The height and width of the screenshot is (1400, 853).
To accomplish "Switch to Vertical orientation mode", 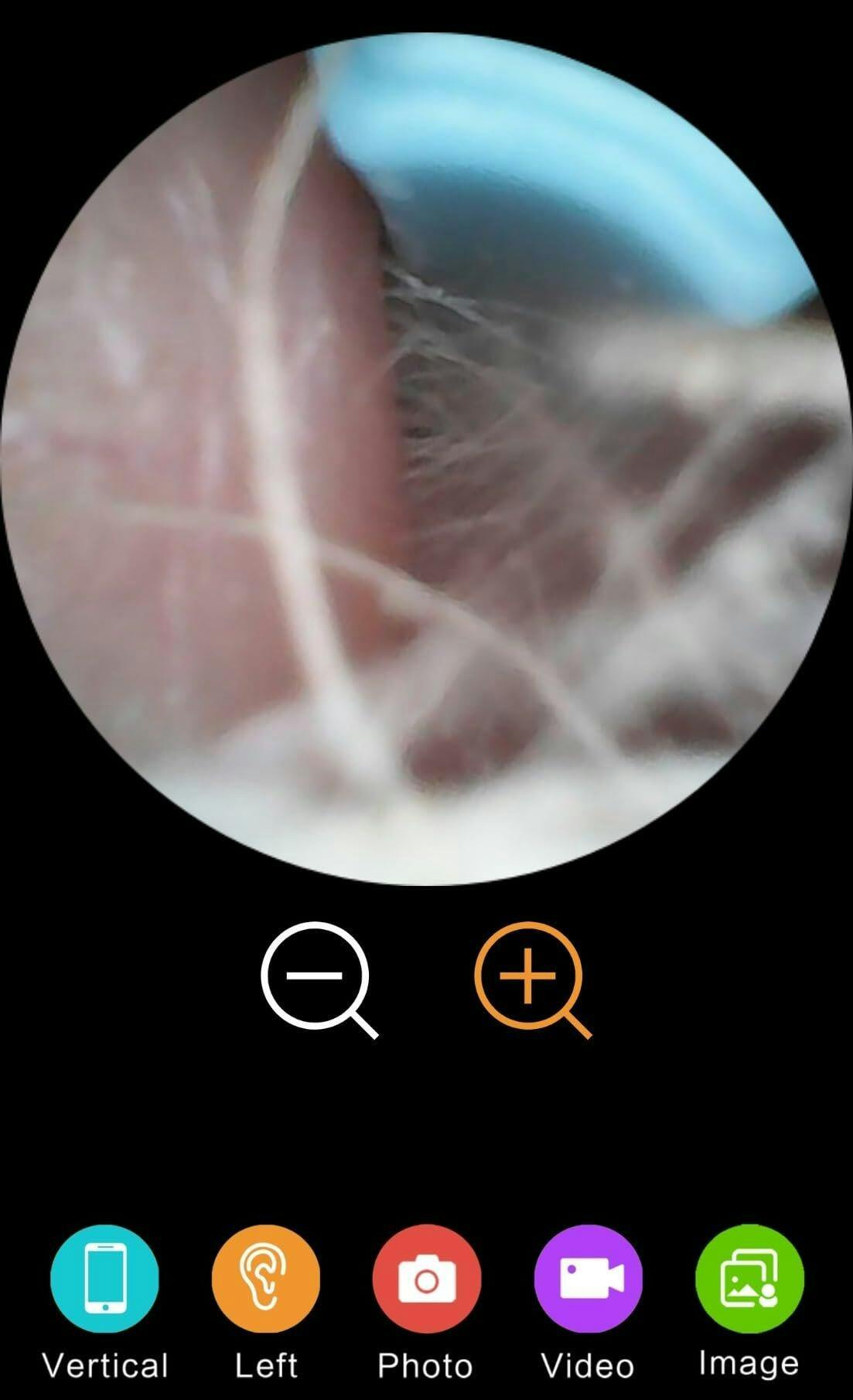I will [x=104, y=1279].
